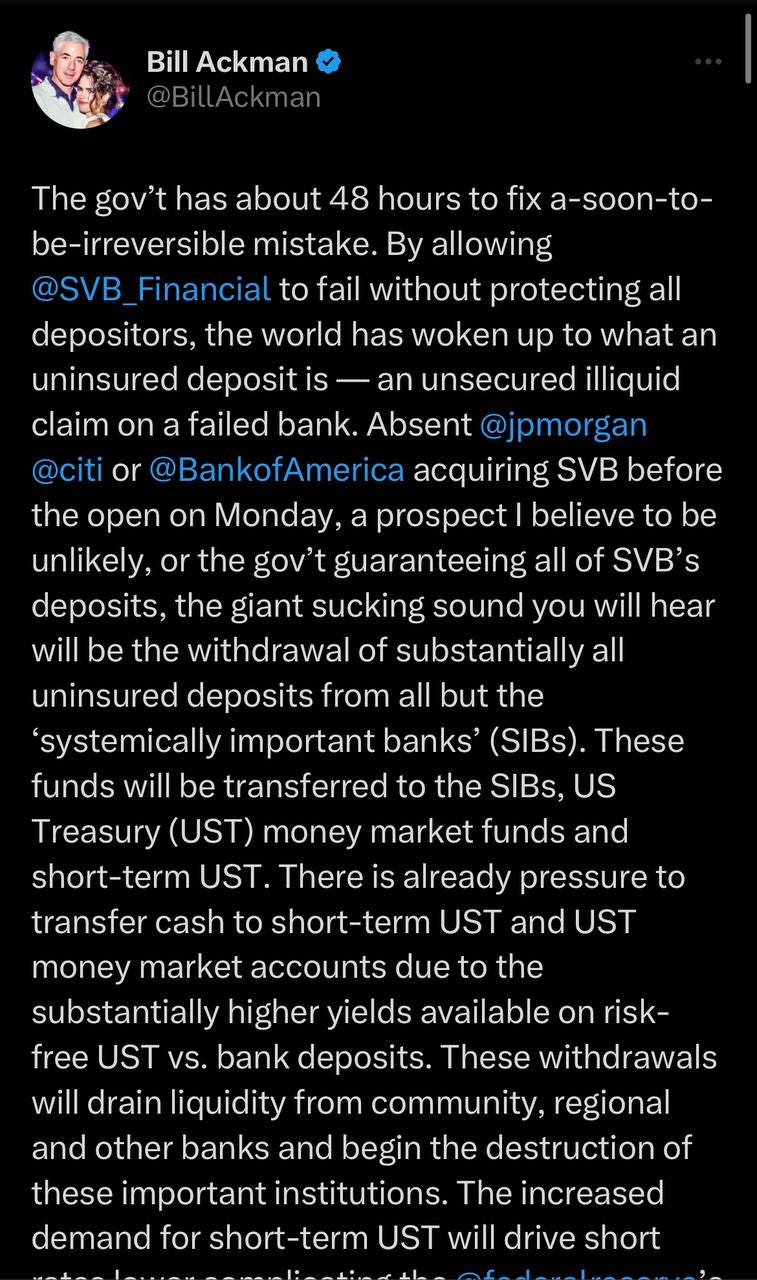Visit the @jpmorgan profile mention
Image resolution: width=757 pixels, height=1280 pixels.
563,424
